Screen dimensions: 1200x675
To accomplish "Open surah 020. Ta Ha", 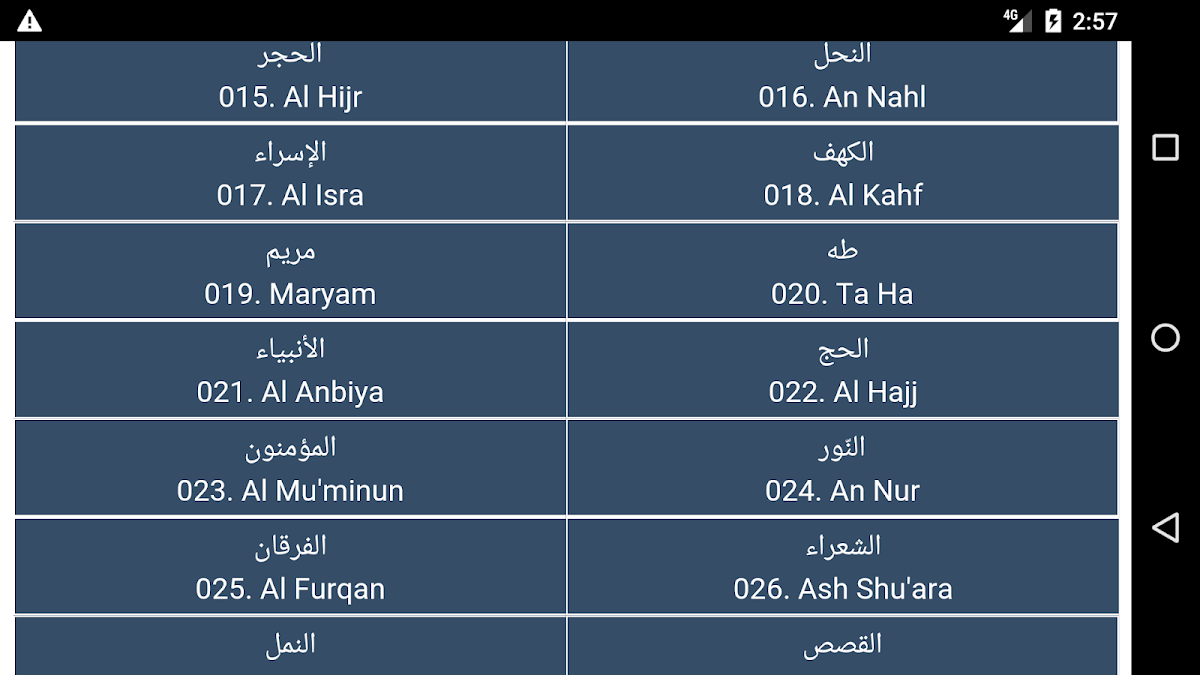I will tap(842, 271).
